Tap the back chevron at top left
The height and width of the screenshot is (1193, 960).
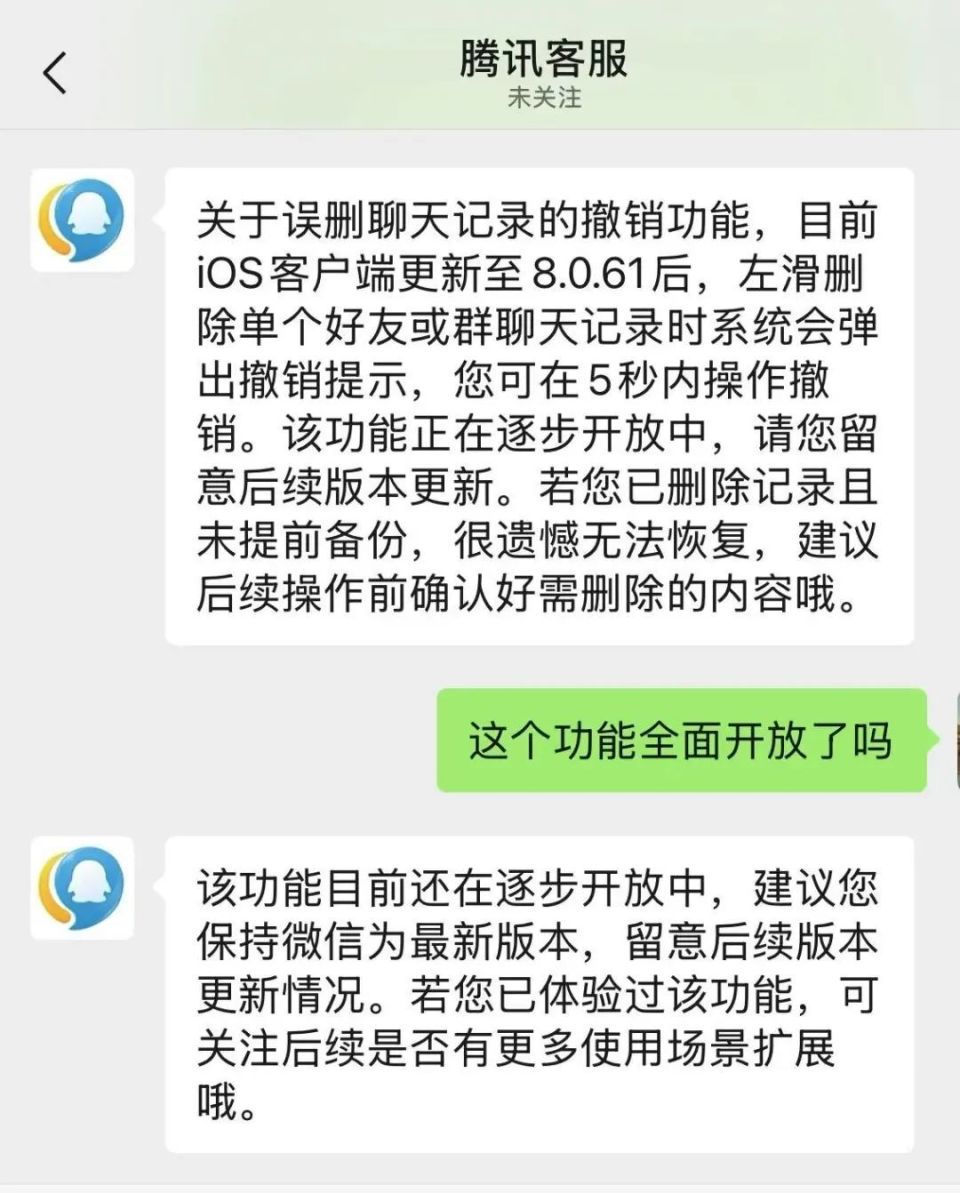[x=57, y=70]
